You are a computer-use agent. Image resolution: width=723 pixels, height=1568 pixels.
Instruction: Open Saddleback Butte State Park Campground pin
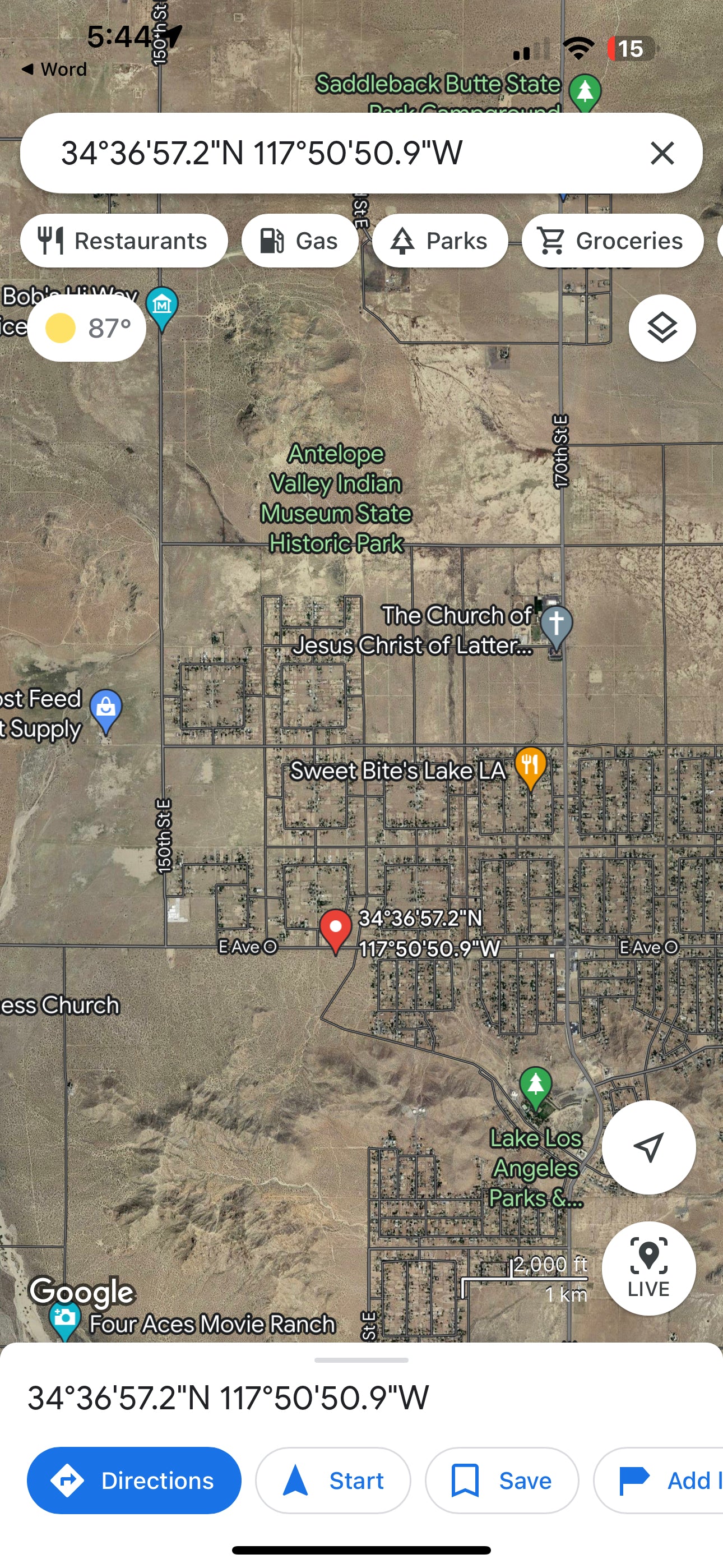[585, 93]
